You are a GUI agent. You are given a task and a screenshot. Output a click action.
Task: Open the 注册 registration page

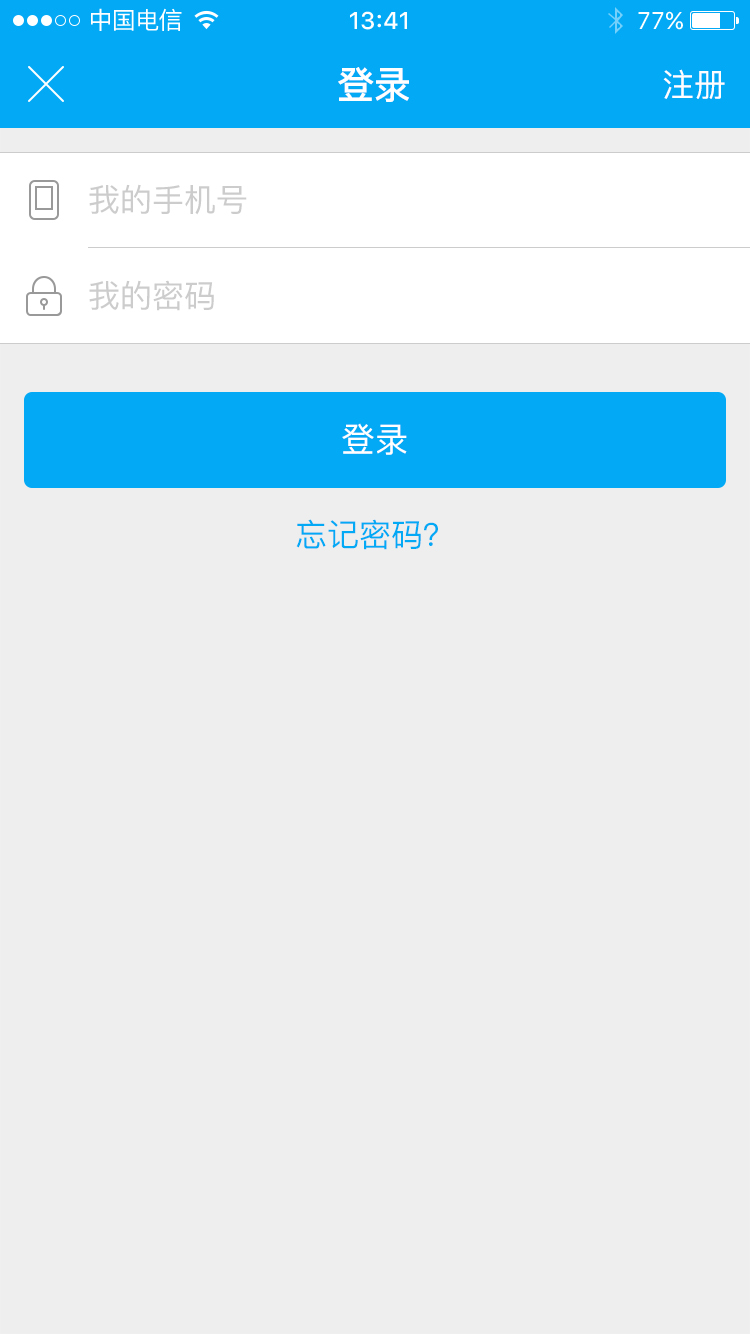(x=693, y=85)
